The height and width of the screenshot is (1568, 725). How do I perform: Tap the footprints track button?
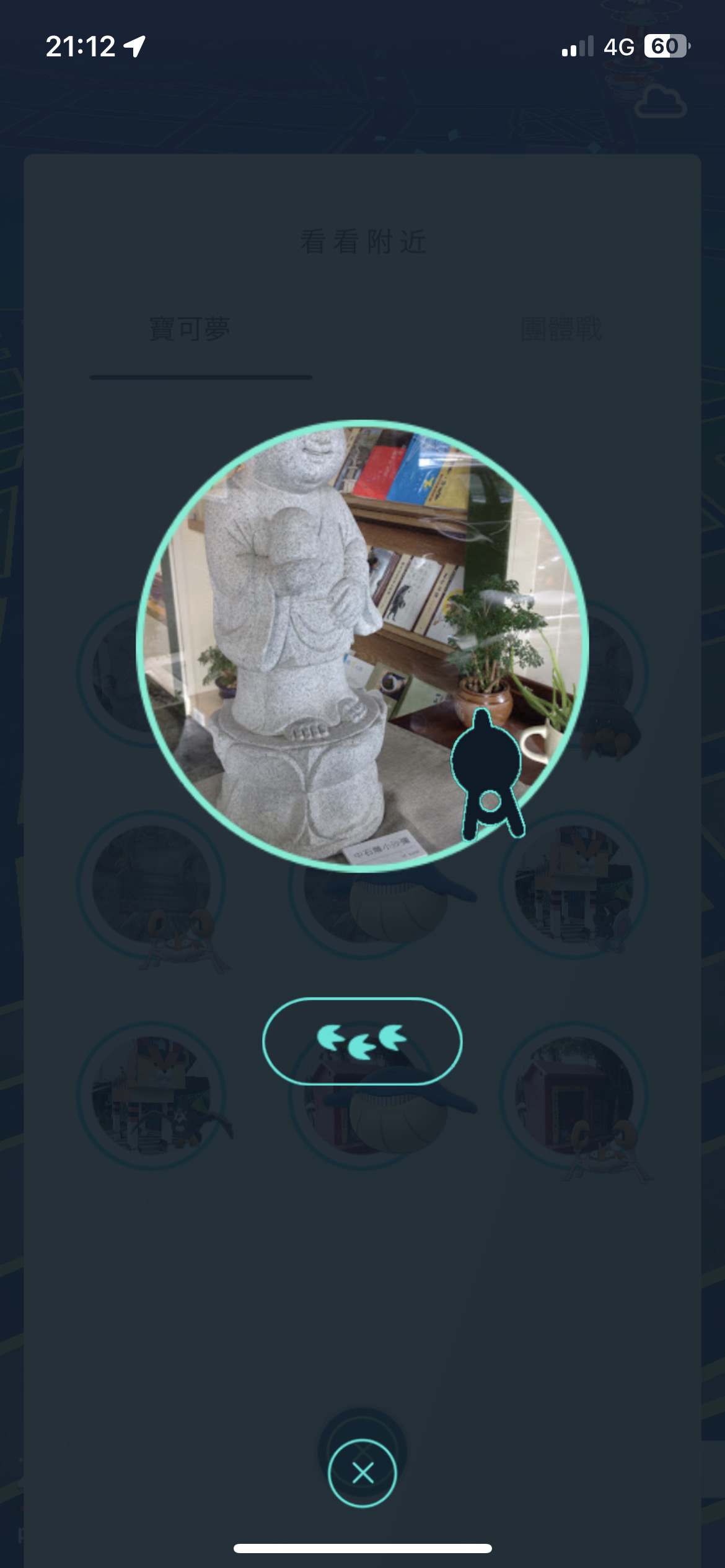click(x=362, y=1041)
